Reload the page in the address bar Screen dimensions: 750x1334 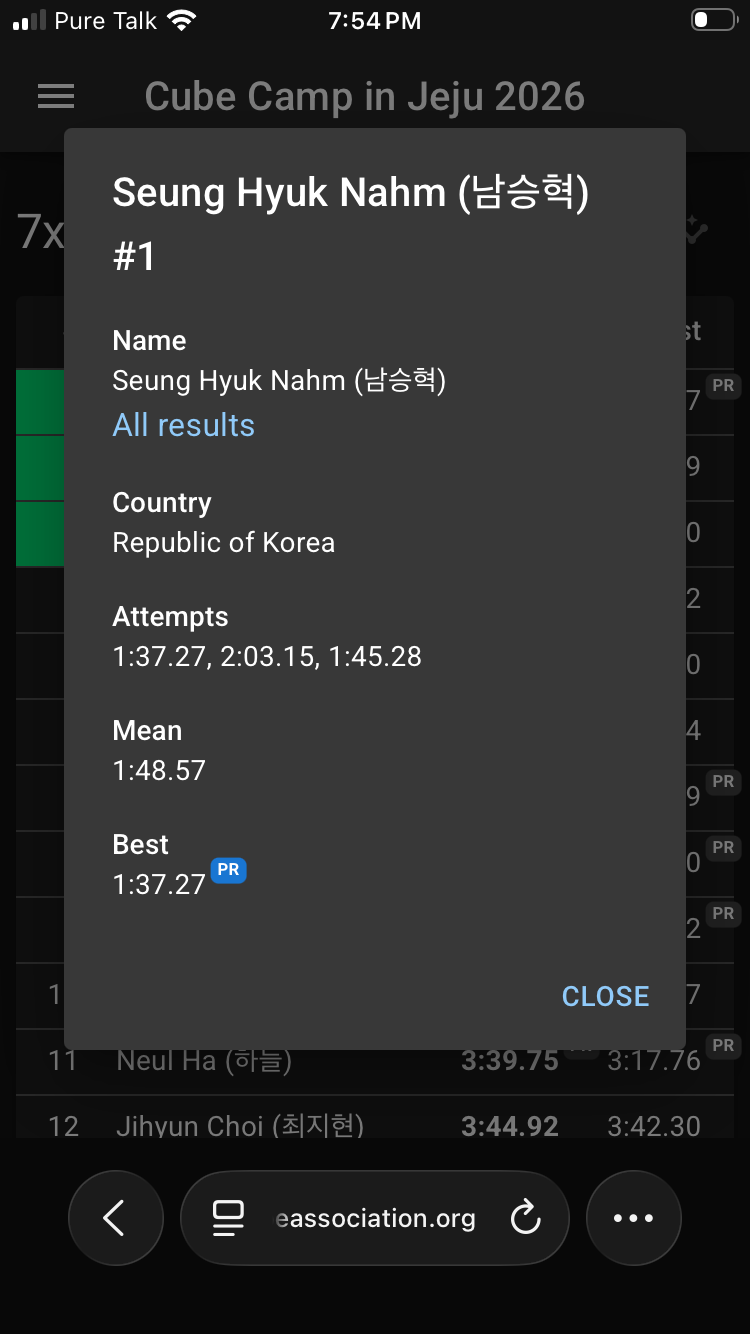tap(525, 1218)
